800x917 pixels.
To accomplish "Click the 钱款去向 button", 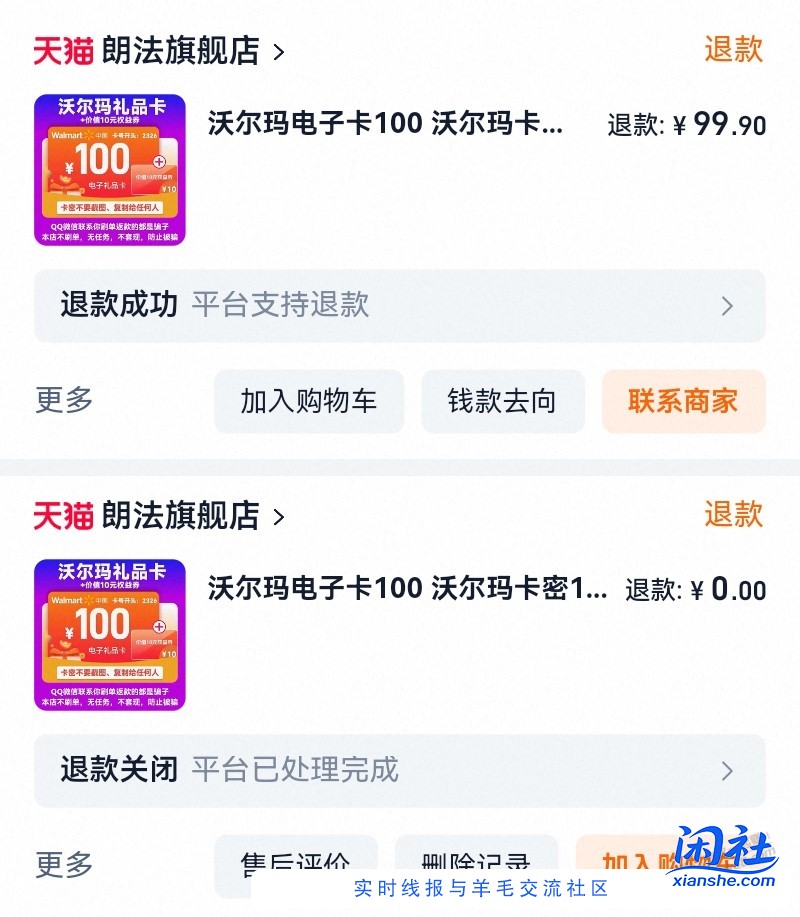I will tap(503, 401).
